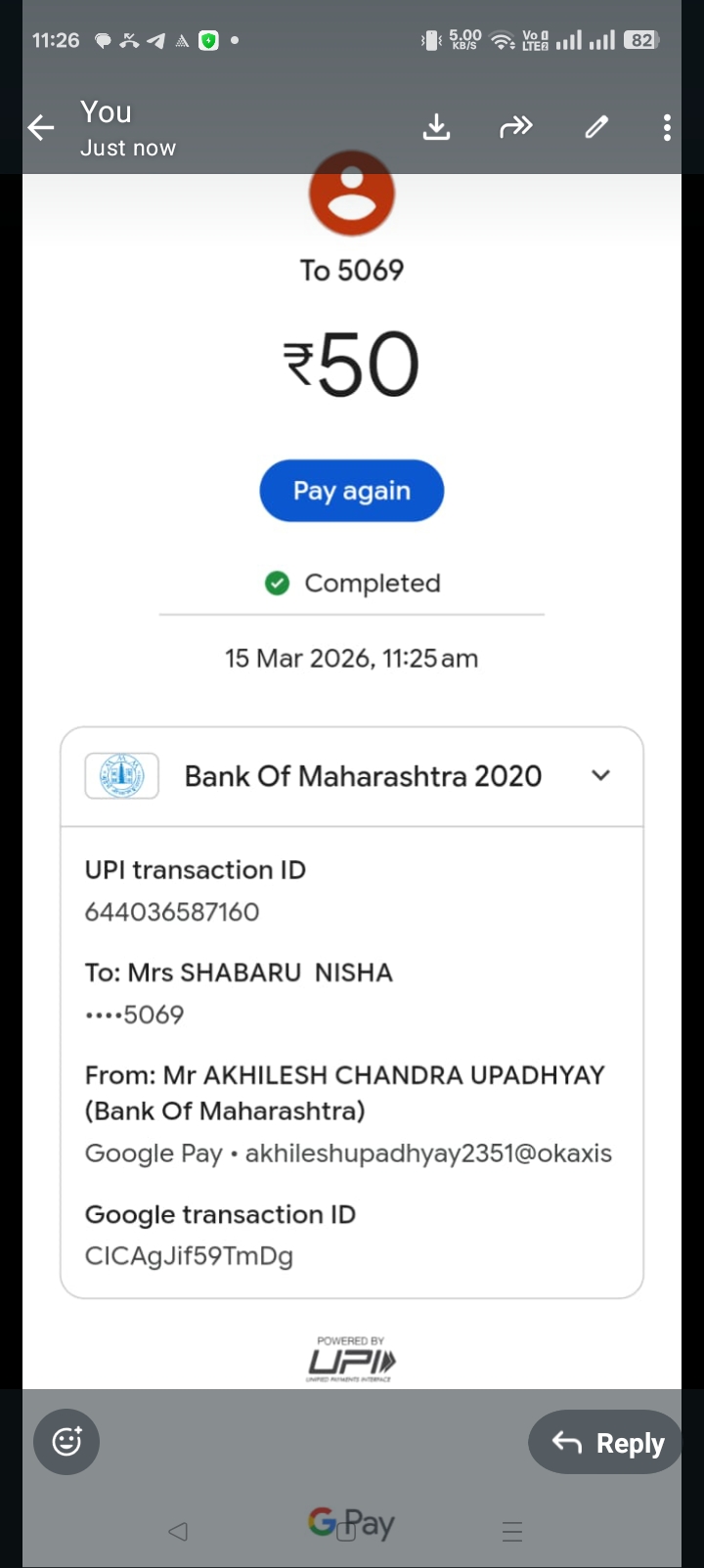
Task: Download this image to the device
Action: point(436,127)
